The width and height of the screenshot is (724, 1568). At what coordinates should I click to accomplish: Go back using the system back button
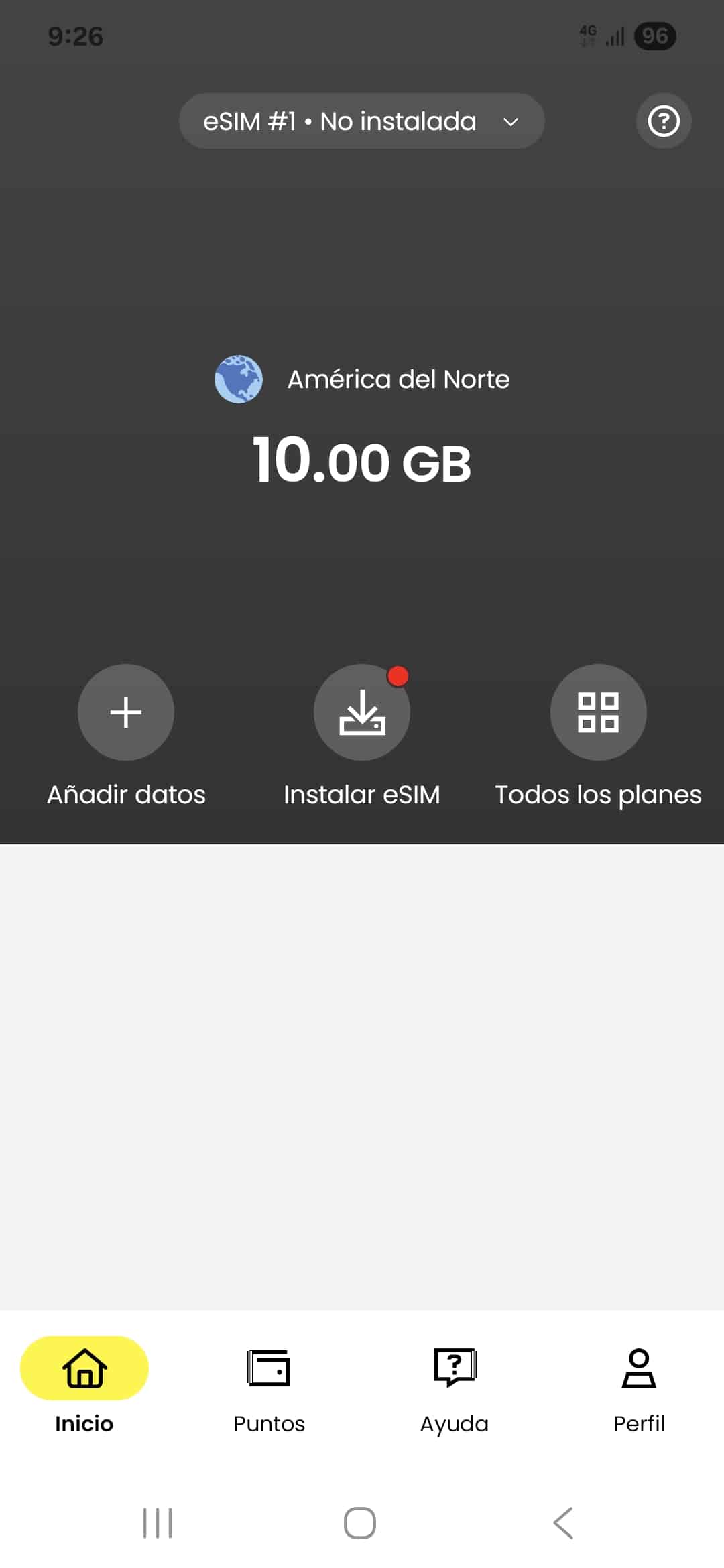coord(564,1523)
